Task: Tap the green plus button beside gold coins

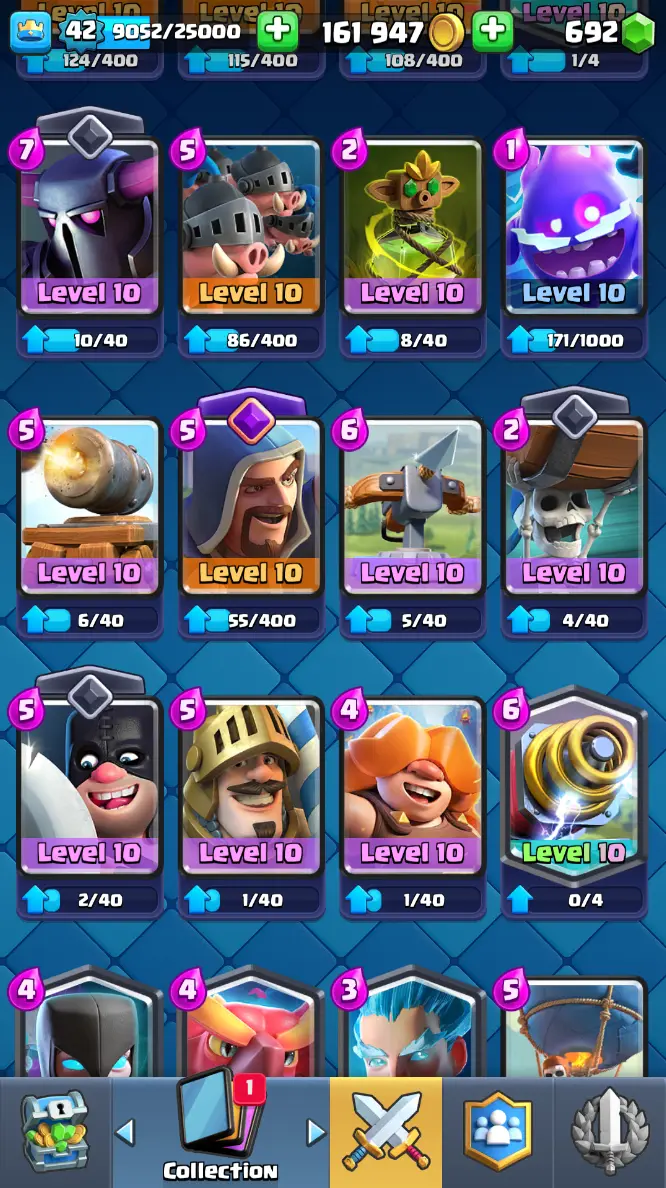Action: tap(491, 32)
